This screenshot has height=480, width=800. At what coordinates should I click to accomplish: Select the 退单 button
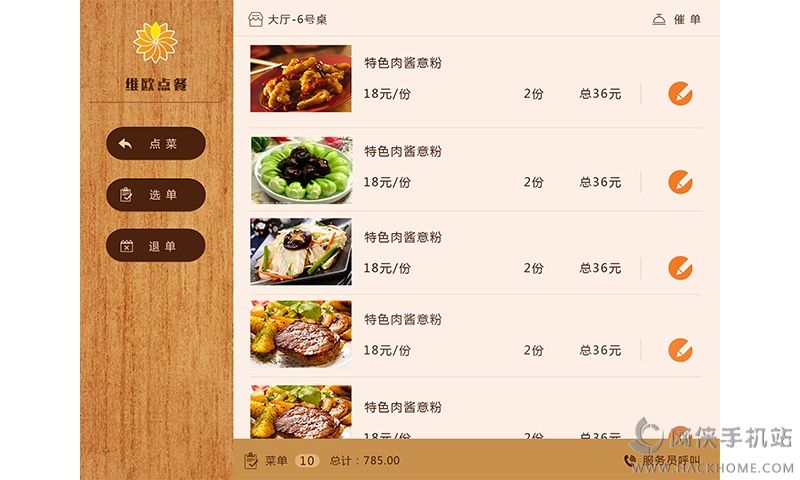pyautogui.click(x=155, y=246)
